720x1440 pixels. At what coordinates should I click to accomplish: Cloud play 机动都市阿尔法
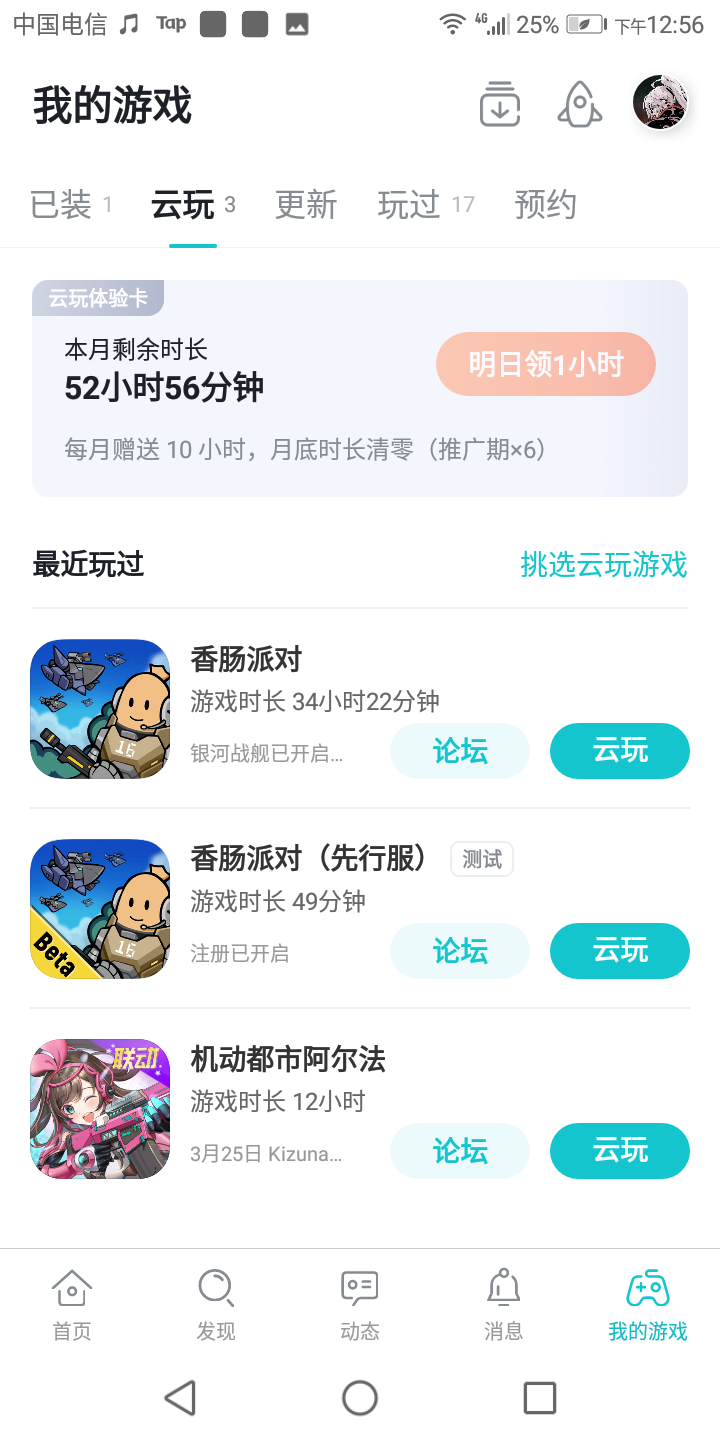pos(620,1151)
